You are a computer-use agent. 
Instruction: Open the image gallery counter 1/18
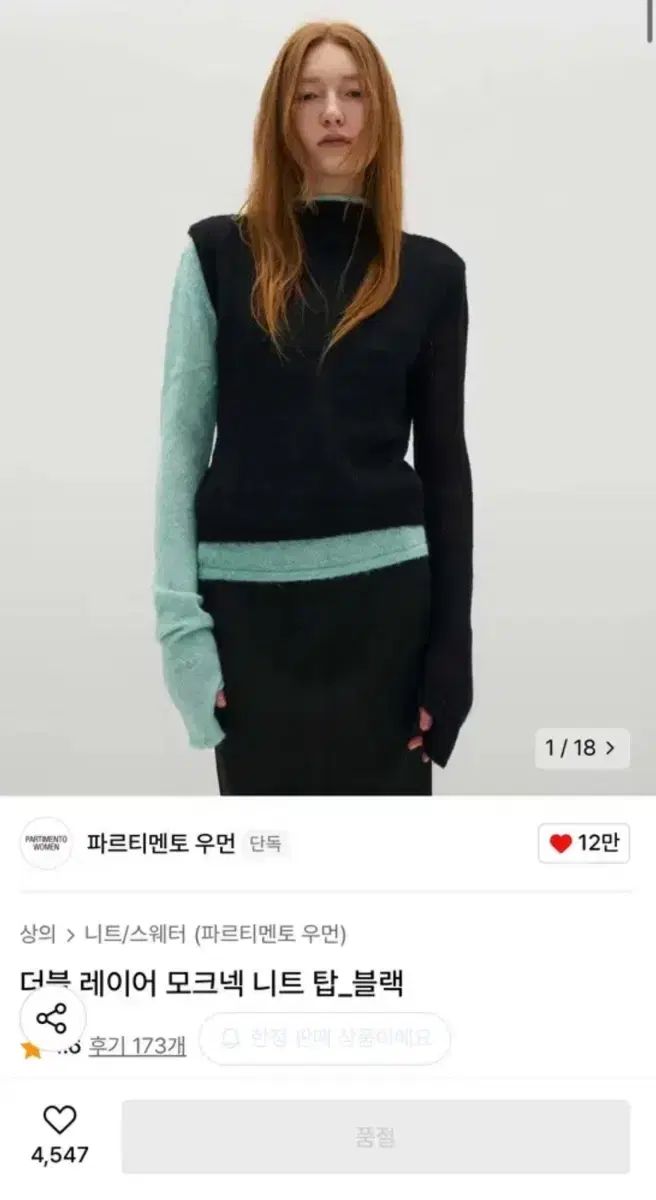(582, 747)
